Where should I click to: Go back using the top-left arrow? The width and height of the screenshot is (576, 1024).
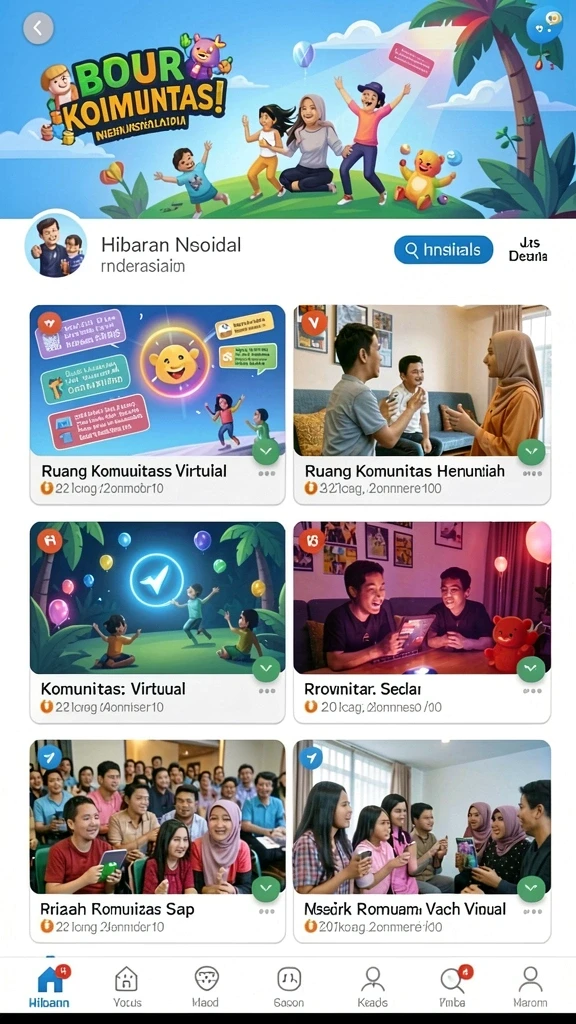click(x=38, y=28)
